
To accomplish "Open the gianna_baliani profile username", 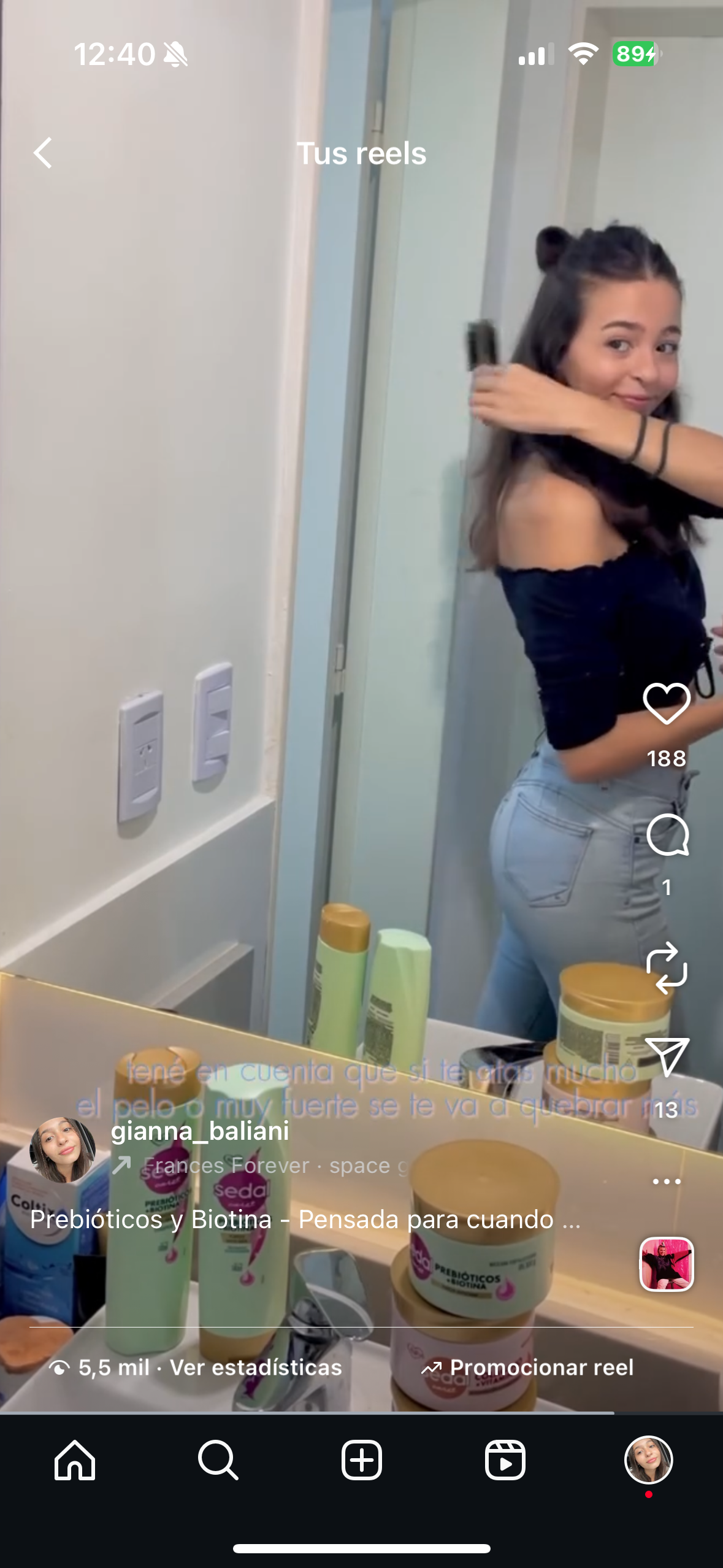I will click(200, 1131).
